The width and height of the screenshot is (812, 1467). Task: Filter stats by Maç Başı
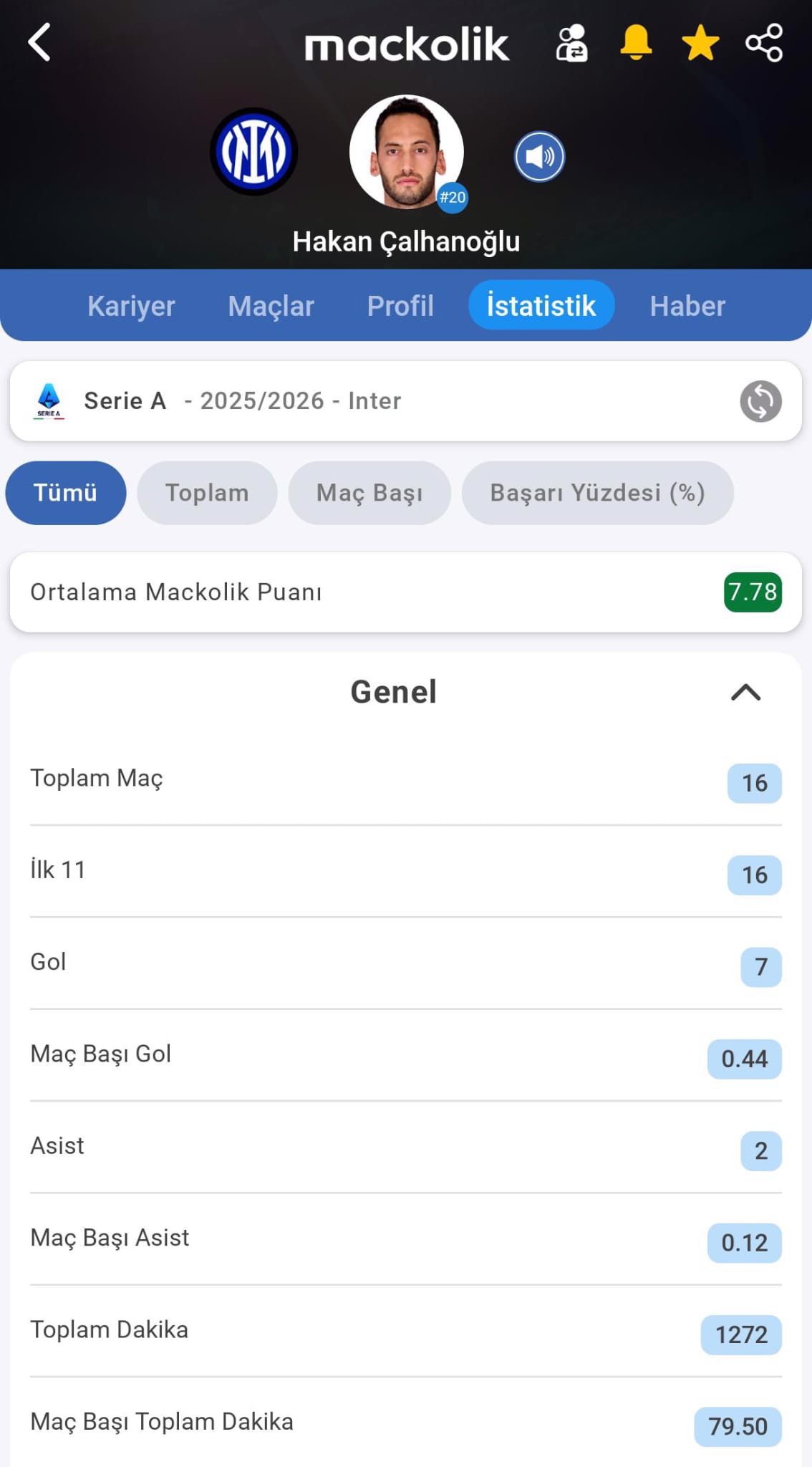tap(369, 493)
